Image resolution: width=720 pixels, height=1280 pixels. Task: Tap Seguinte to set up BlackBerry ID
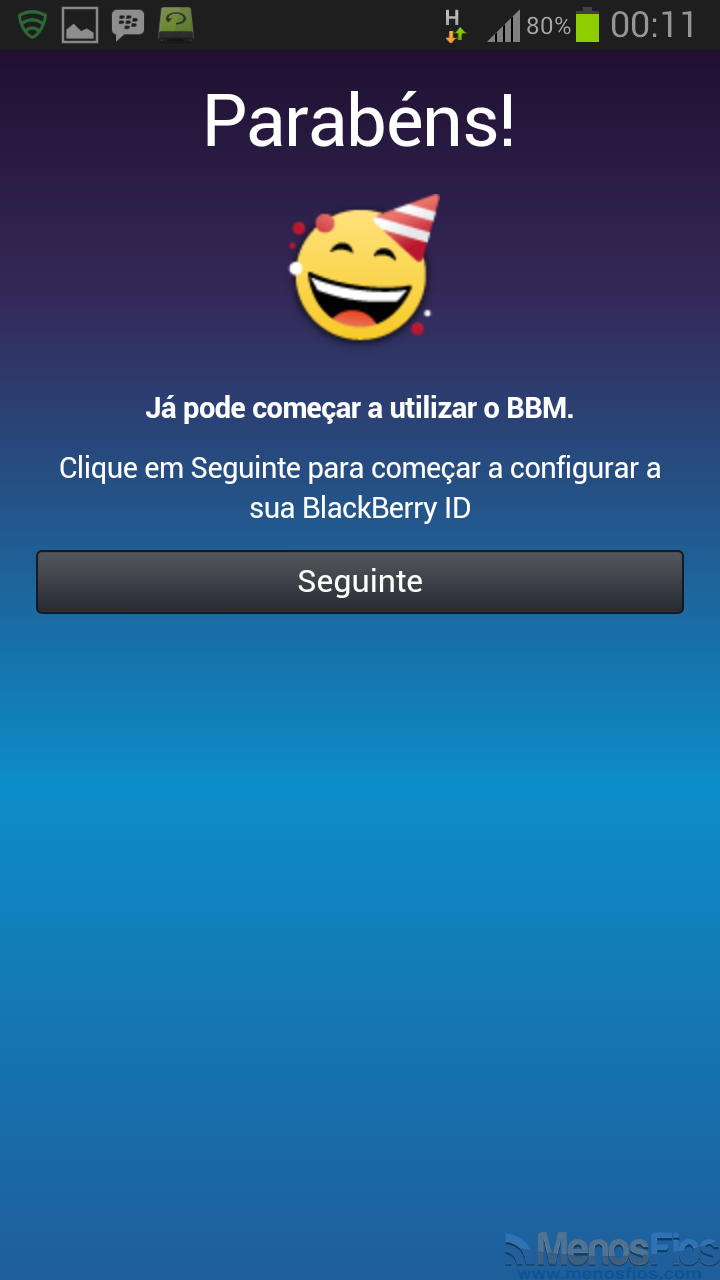360,581
